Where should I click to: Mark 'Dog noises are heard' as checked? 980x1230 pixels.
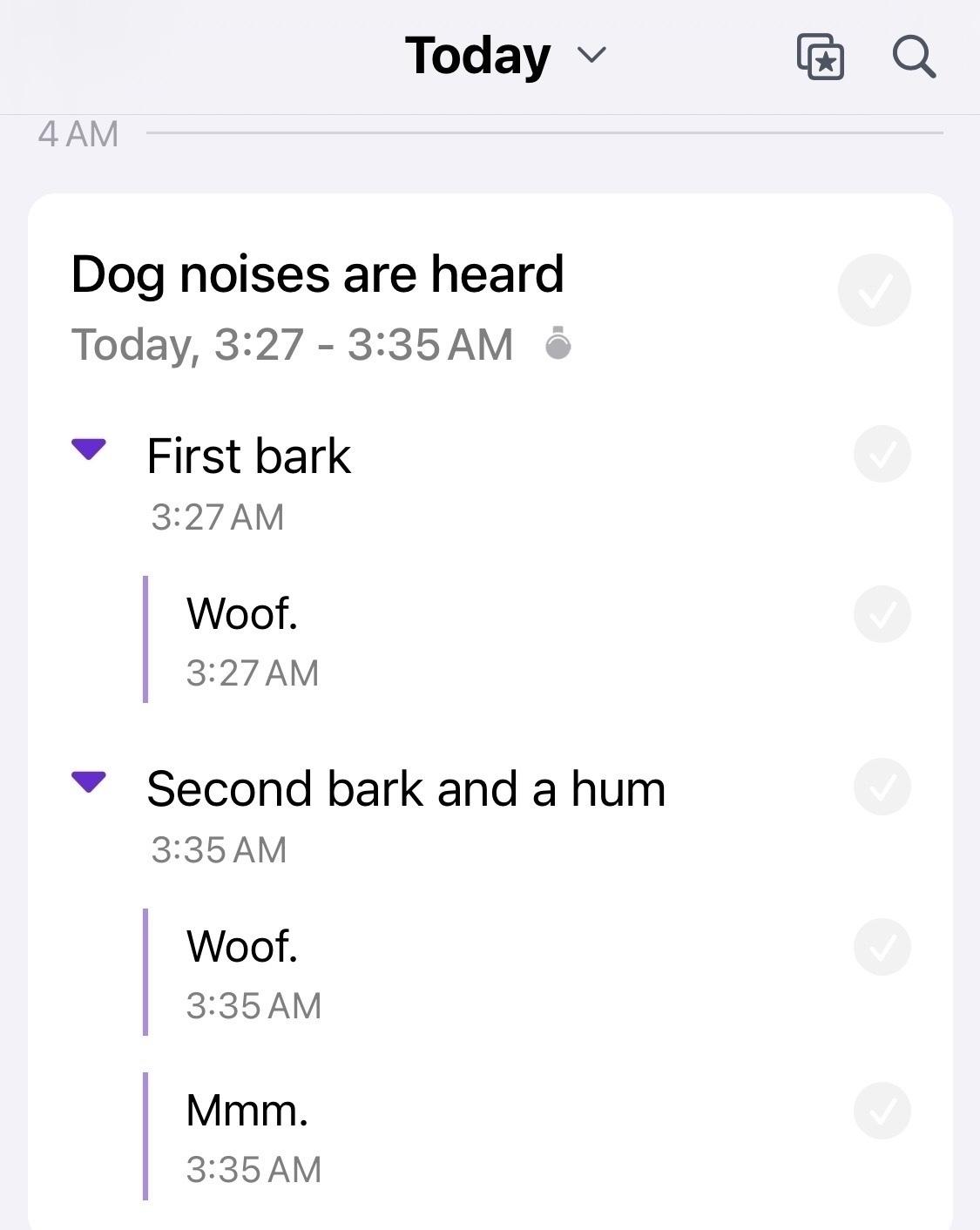[x=874, y=290]
